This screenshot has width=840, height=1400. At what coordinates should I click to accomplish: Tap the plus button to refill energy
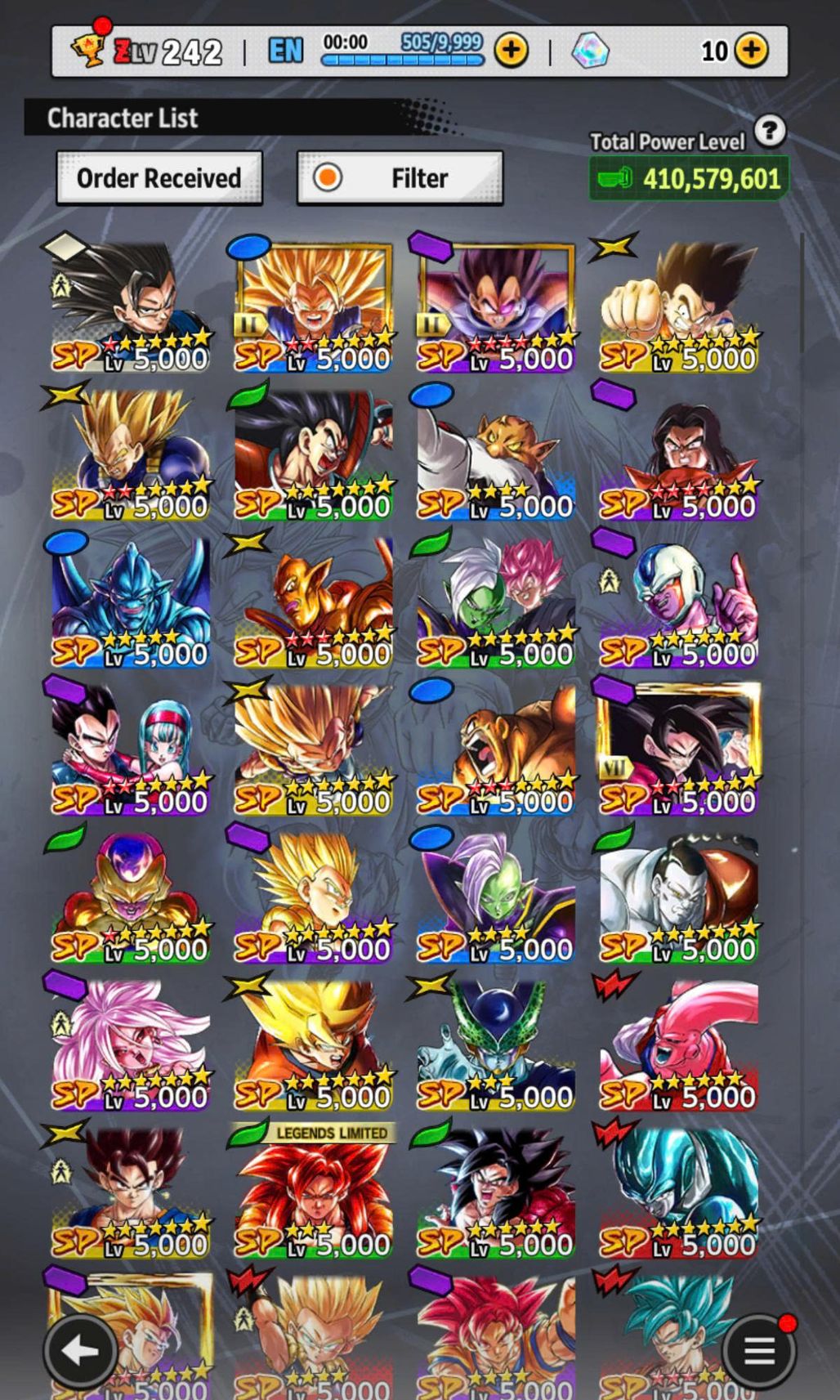point(511,51)
